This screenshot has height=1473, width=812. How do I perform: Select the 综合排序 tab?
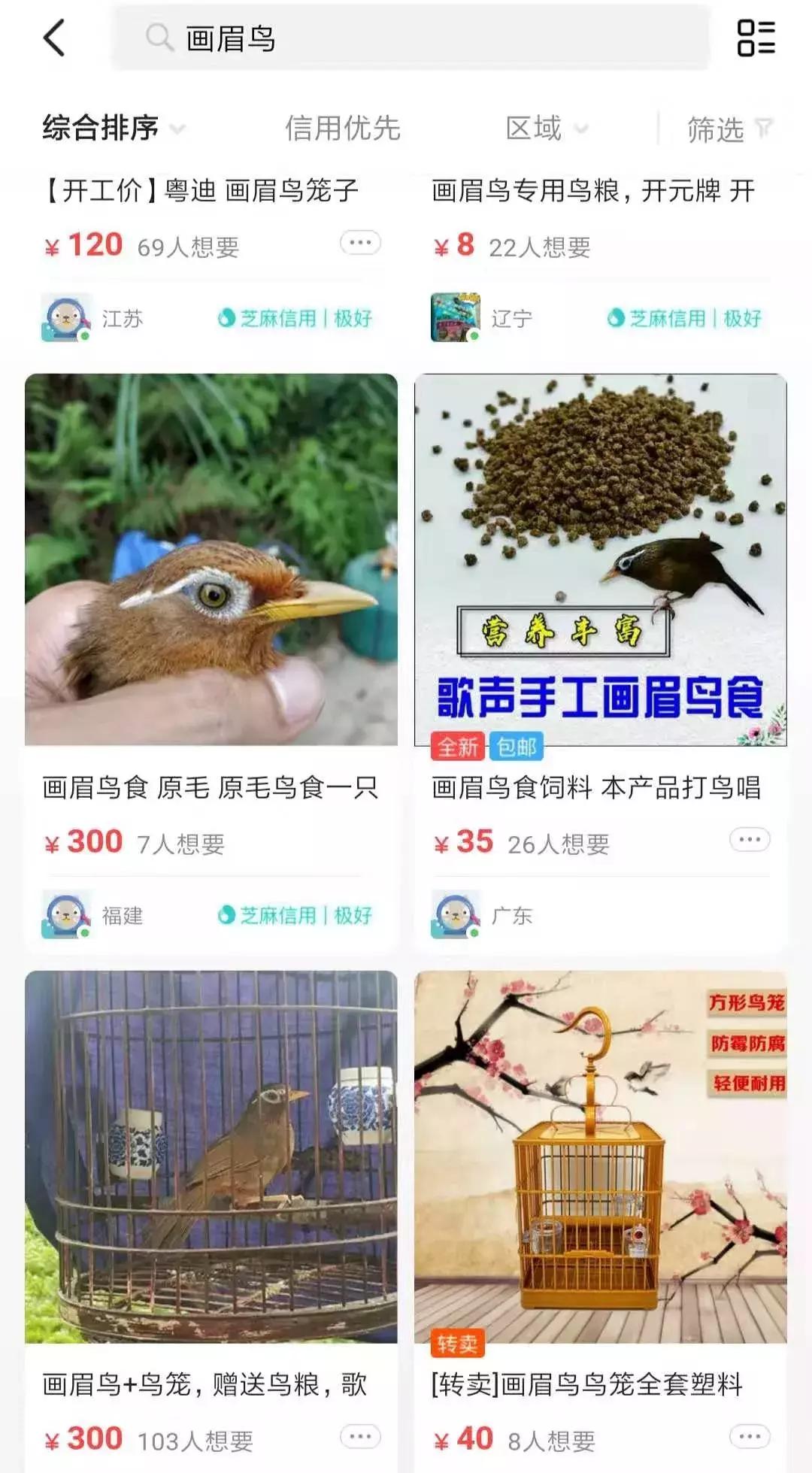coord(101,129)
